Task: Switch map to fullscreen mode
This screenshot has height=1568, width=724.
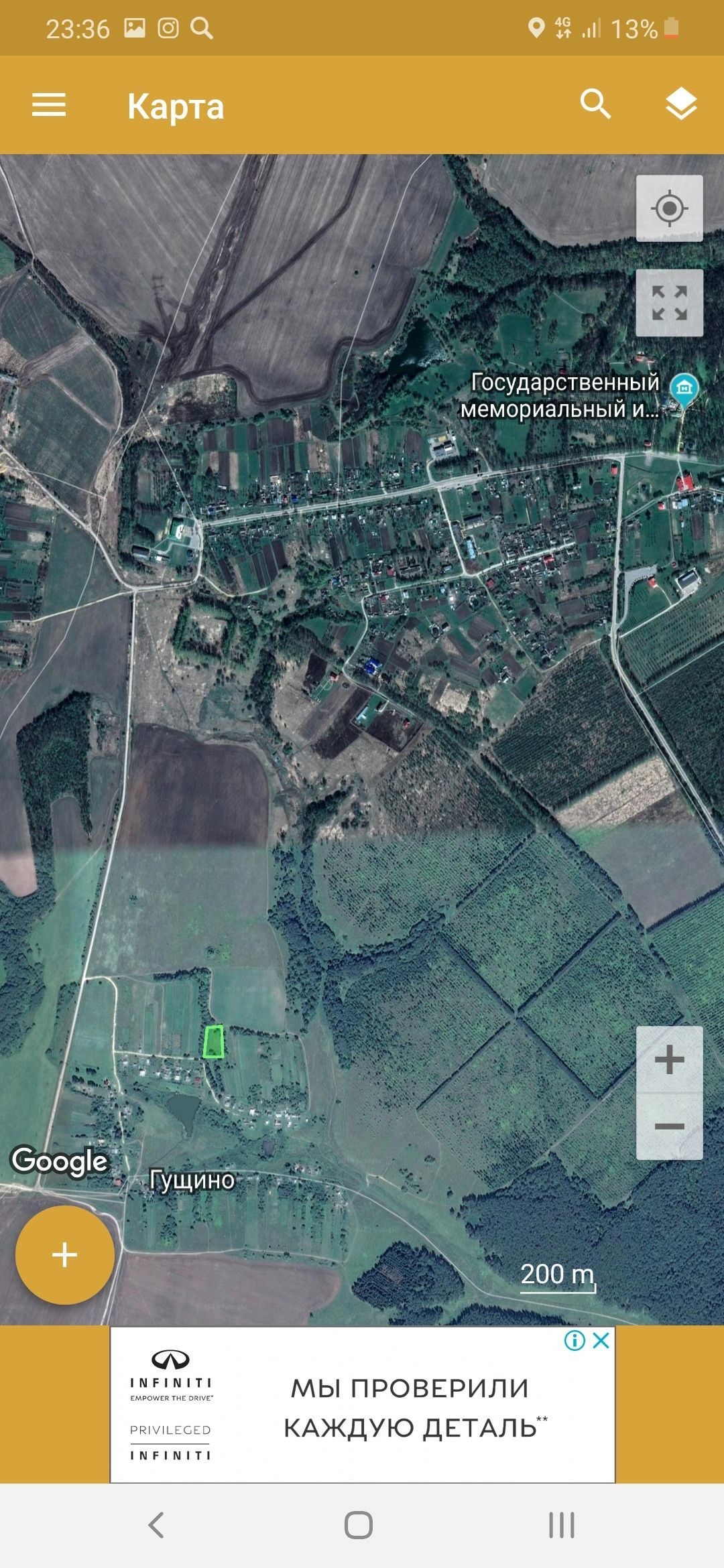Action: [669, 303]
